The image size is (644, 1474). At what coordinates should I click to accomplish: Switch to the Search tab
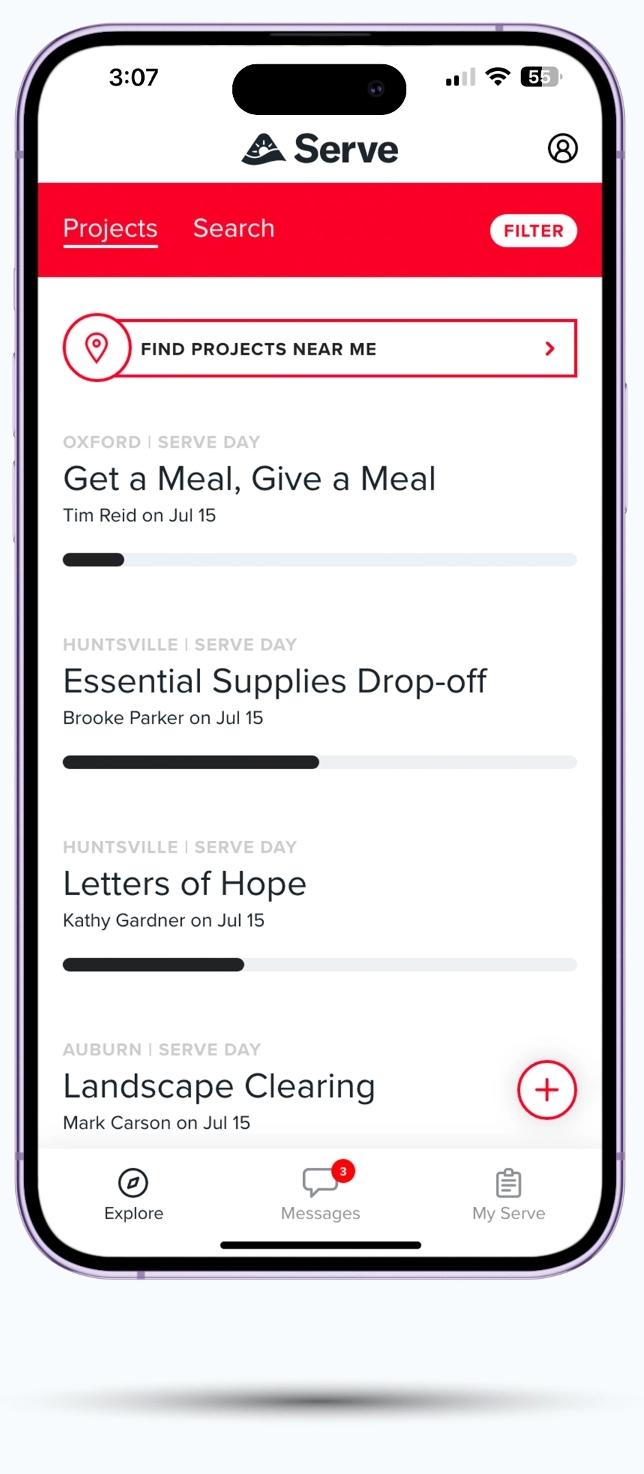click(233, 229)
